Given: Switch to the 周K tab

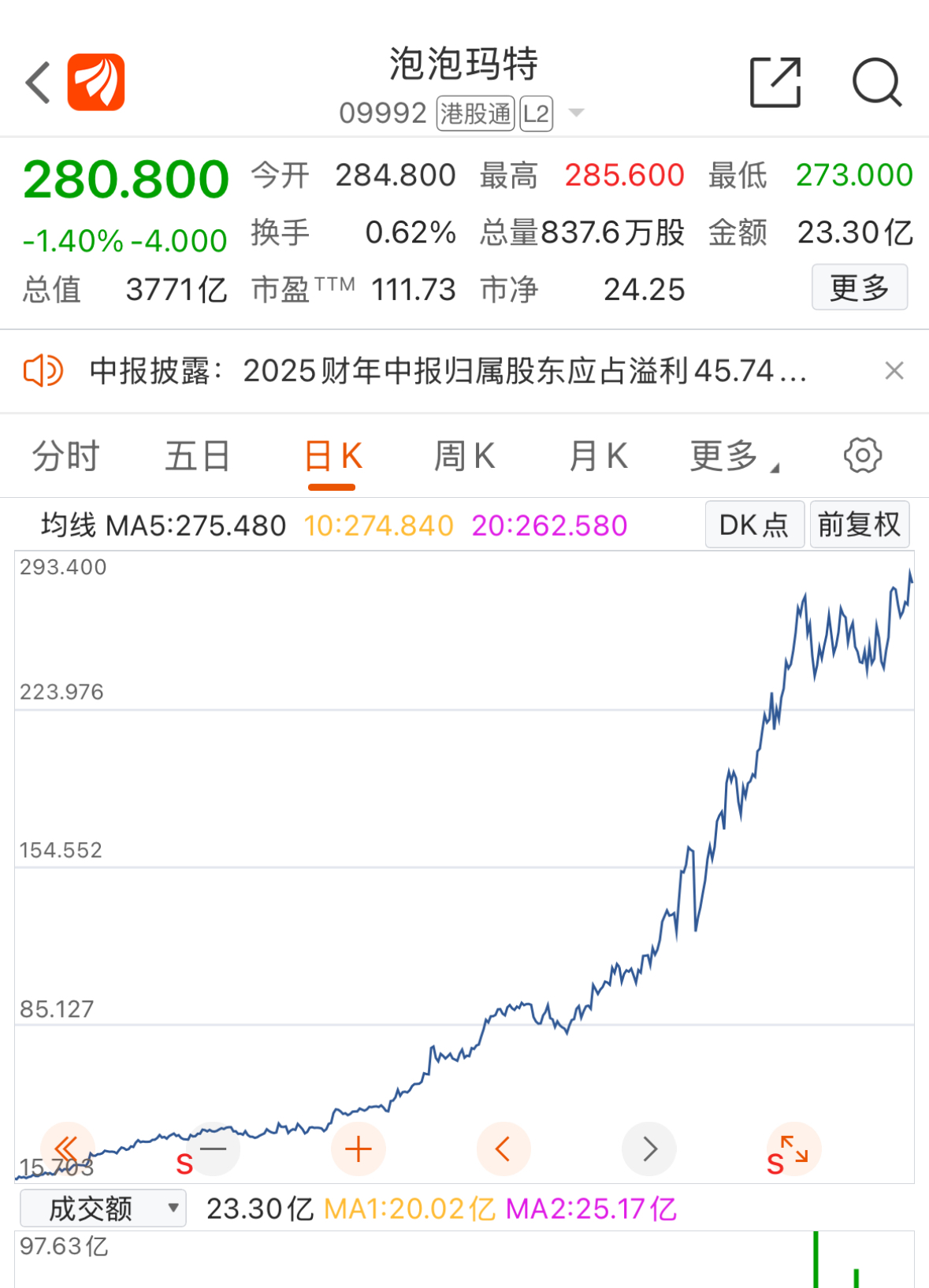Looking at the screenshot, I should point(464,455).
